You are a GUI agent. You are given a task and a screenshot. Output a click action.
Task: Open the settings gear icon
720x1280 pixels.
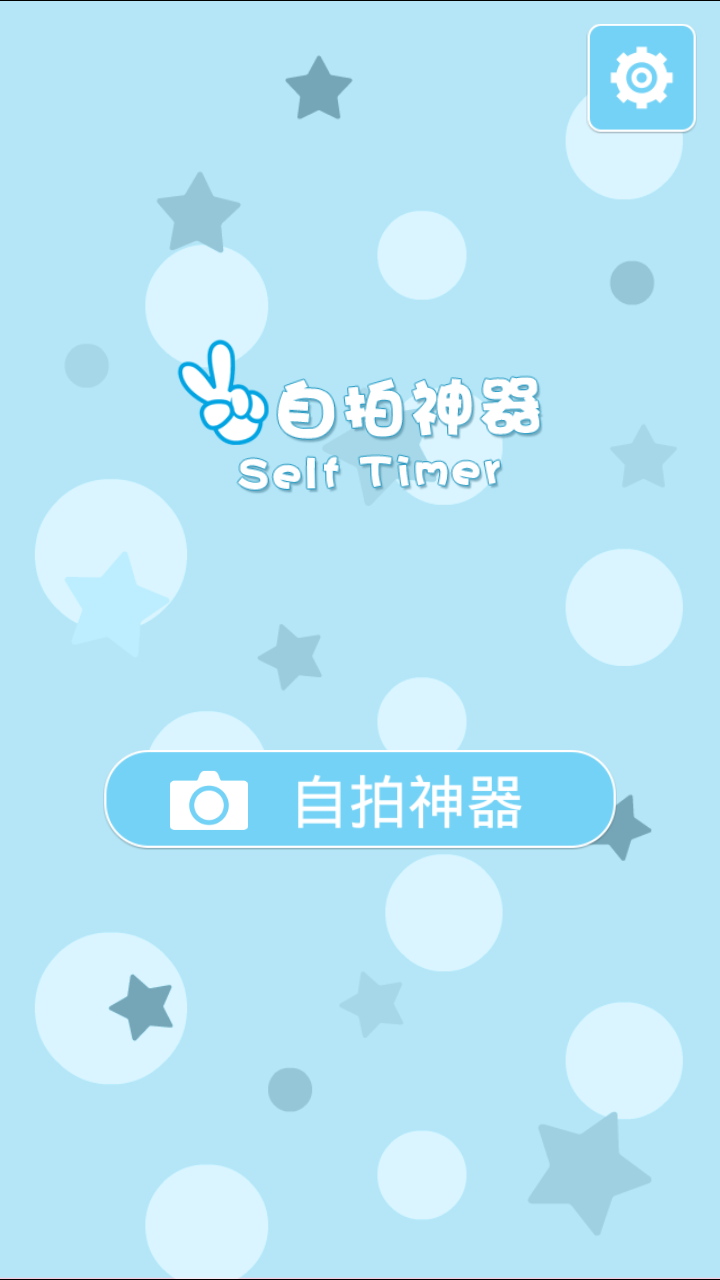(641, 78)
